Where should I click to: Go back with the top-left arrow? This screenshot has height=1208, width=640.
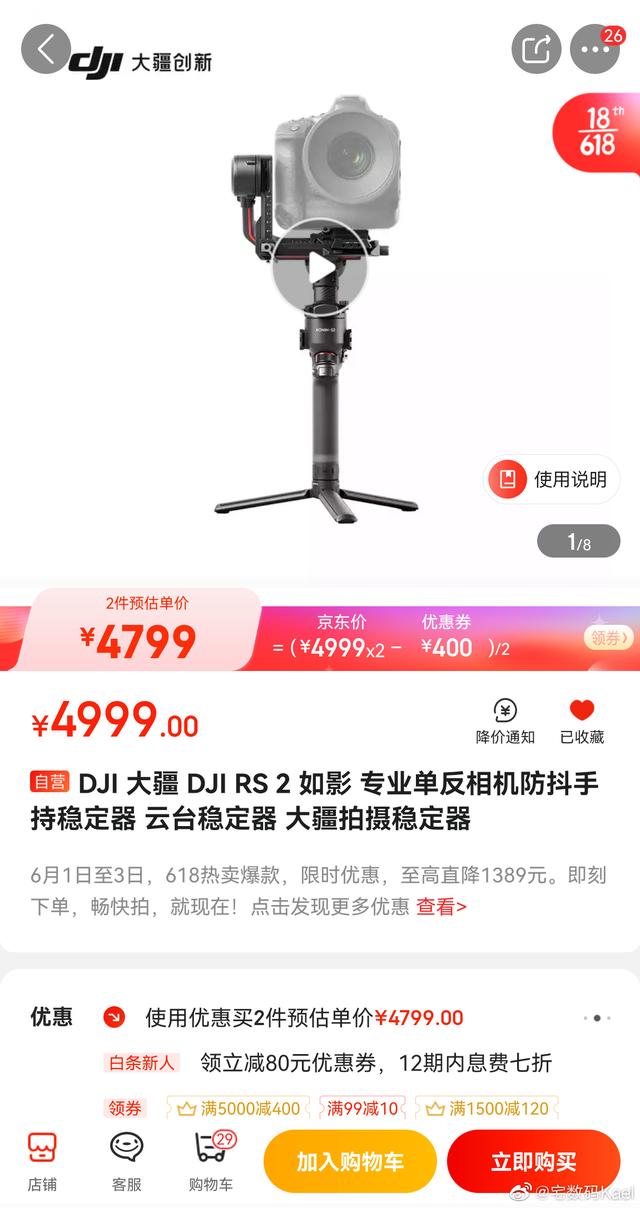tap(45, 47)
